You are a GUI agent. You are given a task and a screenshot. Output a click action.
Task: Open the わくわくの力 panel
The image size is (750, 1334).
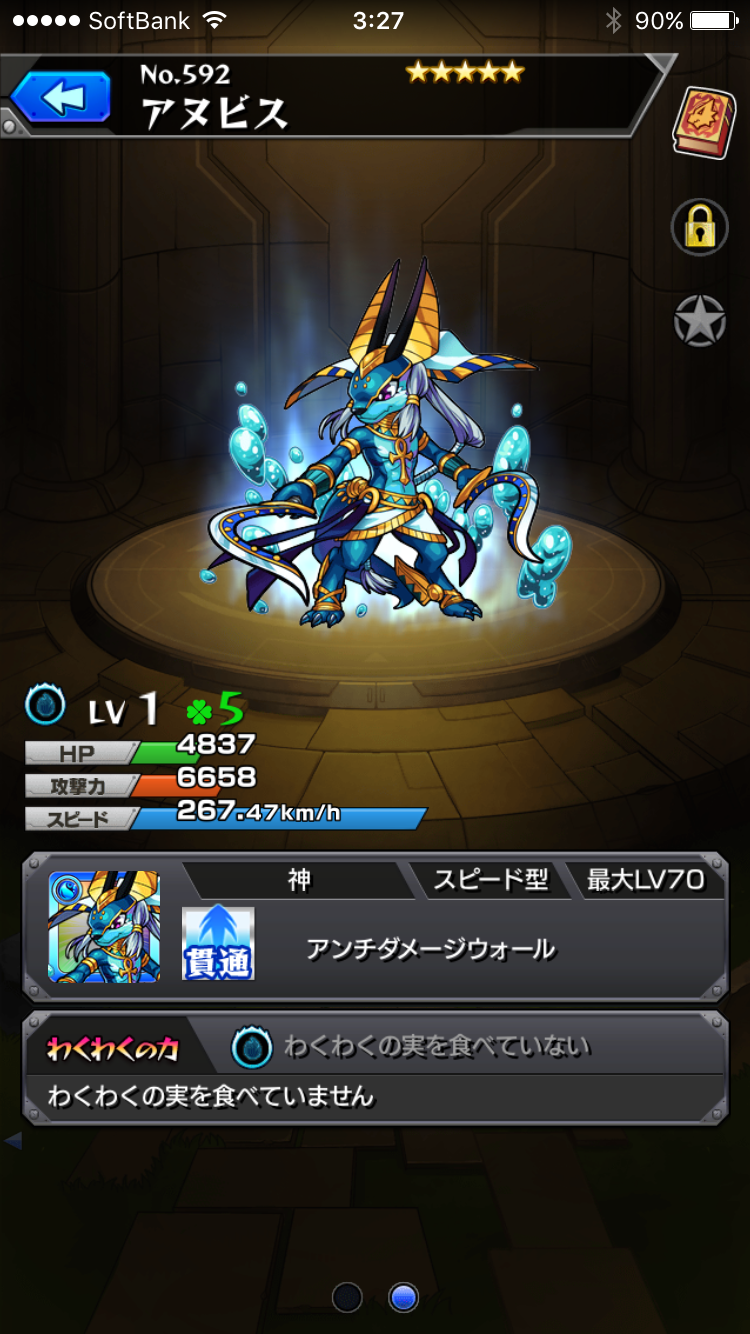point(375,1067)
